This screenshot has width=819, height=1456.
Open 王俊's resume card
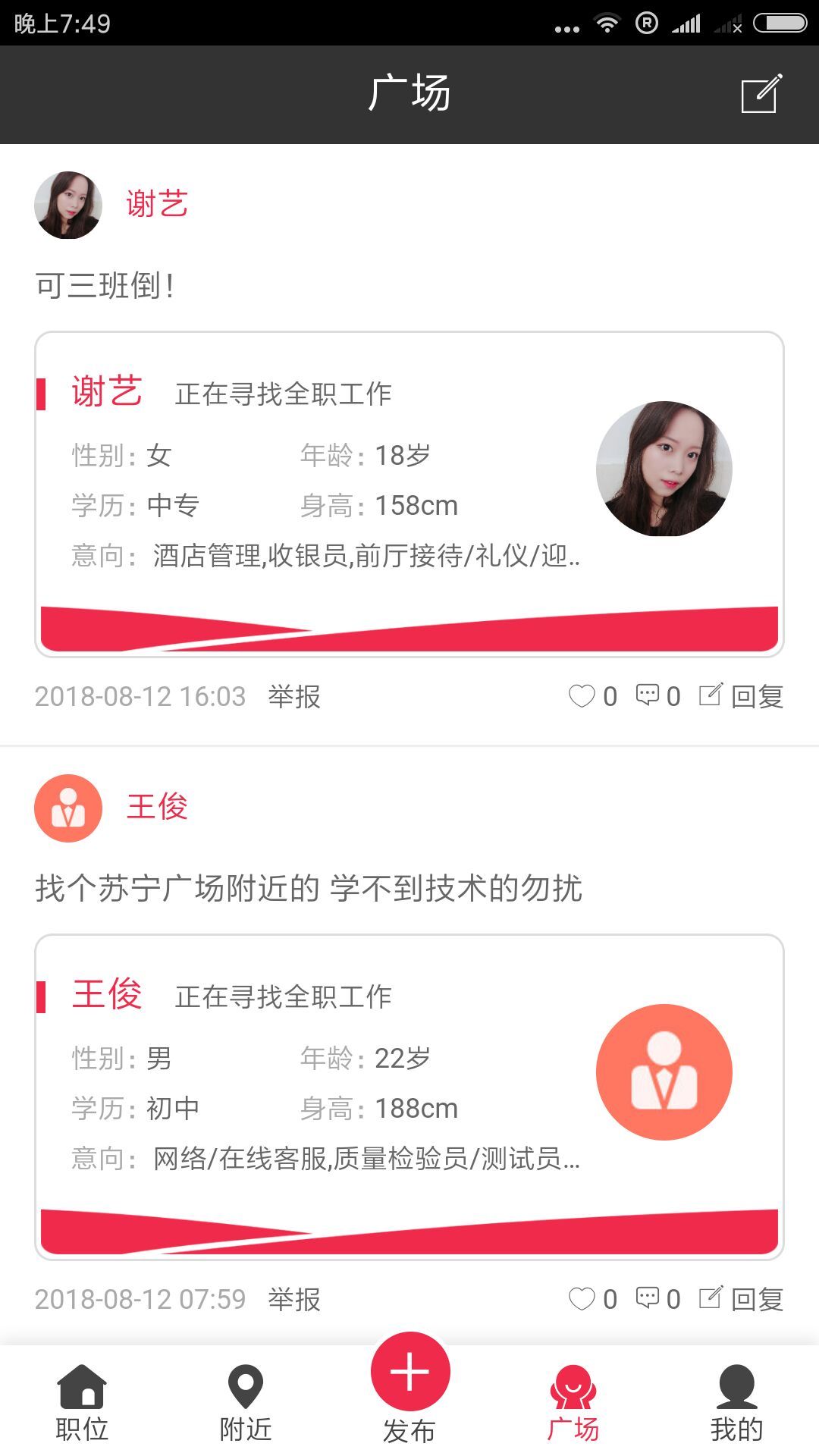tap(409, 1097)
